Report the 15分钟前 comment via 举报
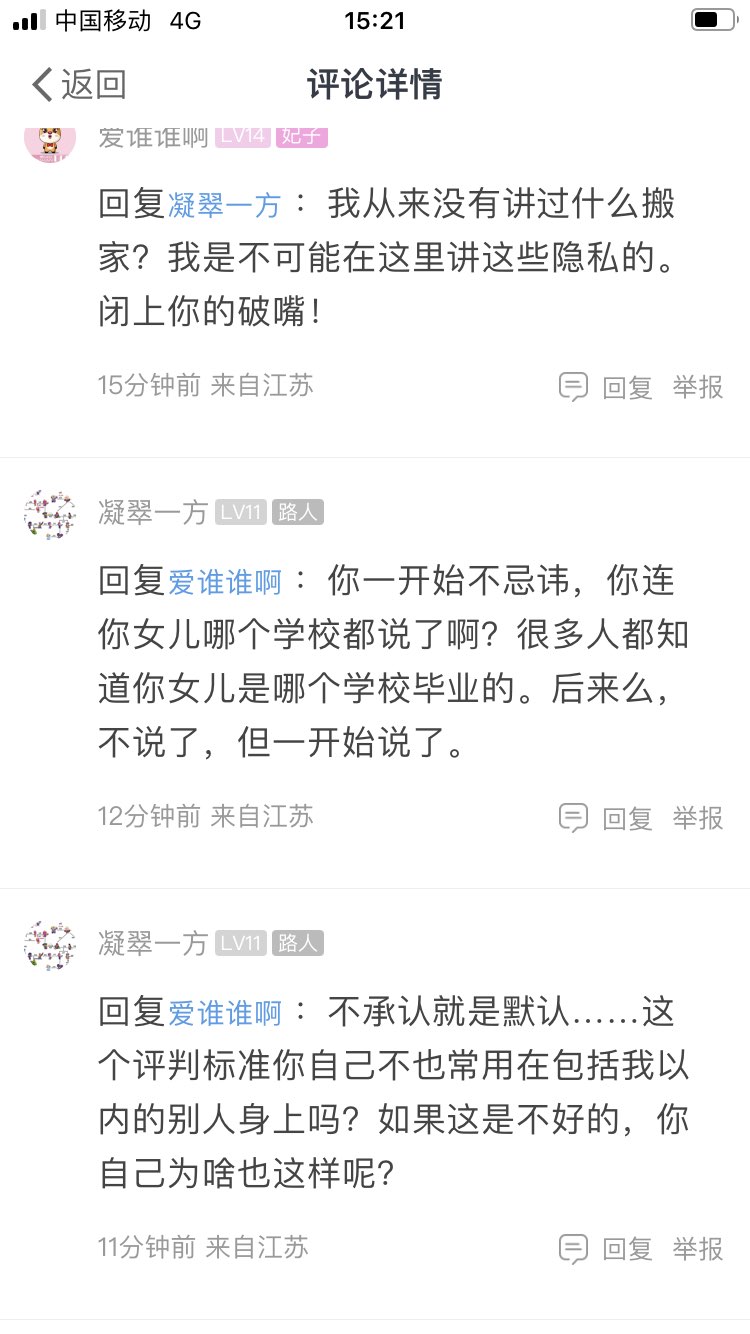This screenshot has height=1334, width=750. [698, 387]
